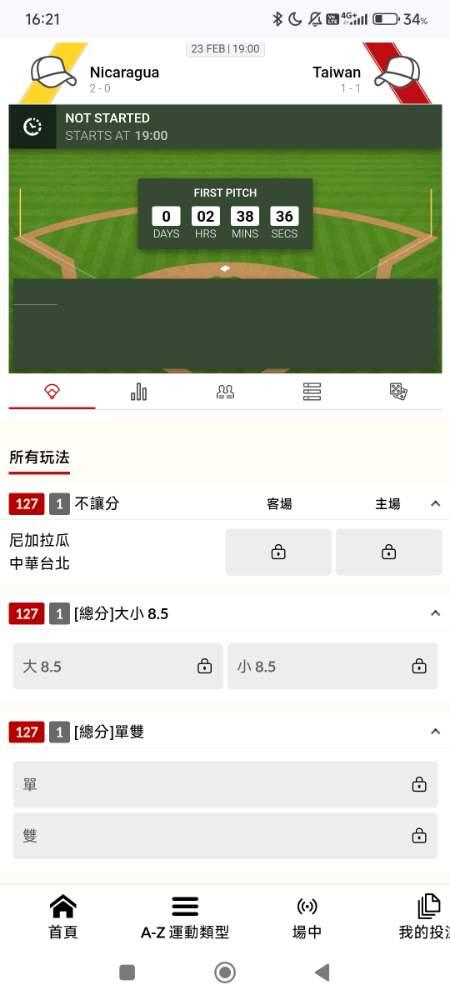
Task: Go to 首頁 home
Action: (x=63, y=917)
